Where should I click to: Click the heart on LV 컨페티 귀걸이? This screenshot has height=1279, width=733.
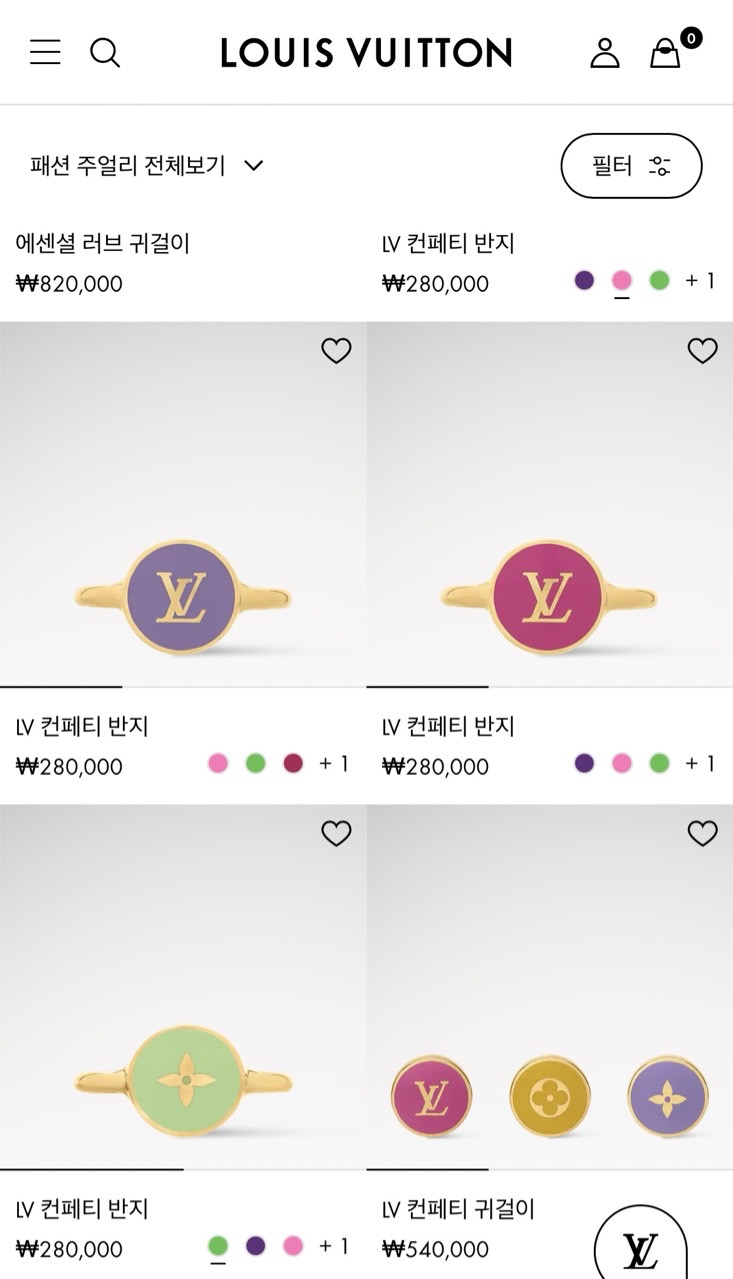(x=701, y=832)
